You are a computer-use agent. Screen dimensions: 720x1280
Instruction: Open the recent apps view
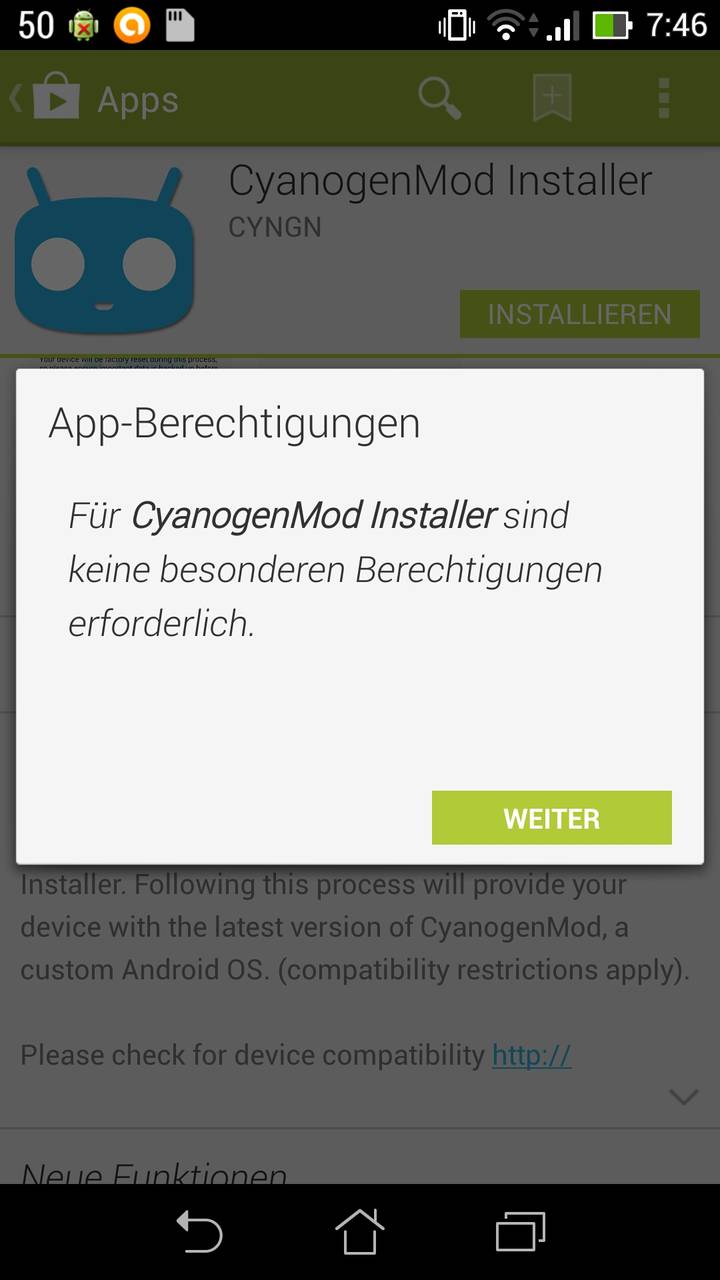521,1231
